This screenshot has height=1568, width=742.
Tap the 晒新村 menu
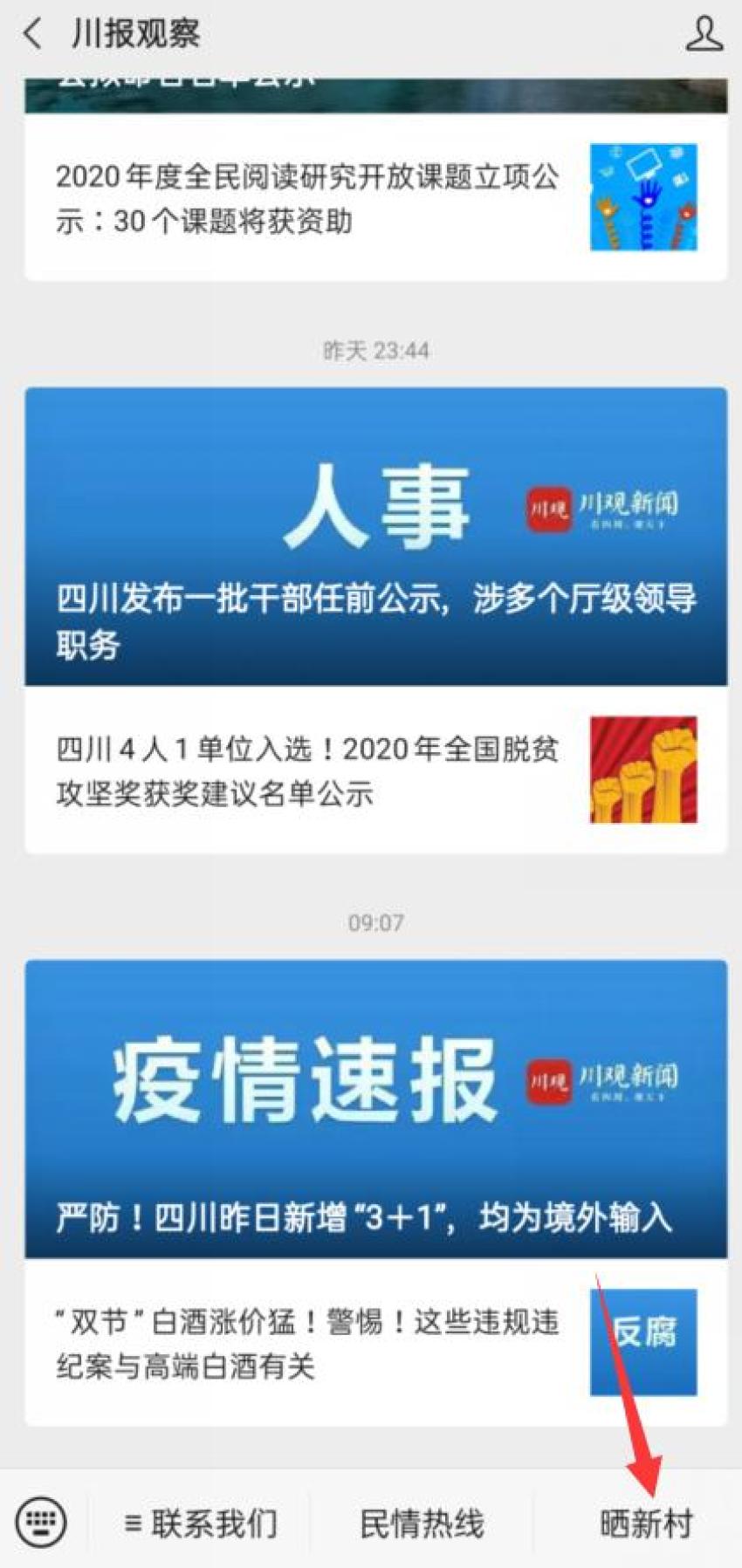646,1523
